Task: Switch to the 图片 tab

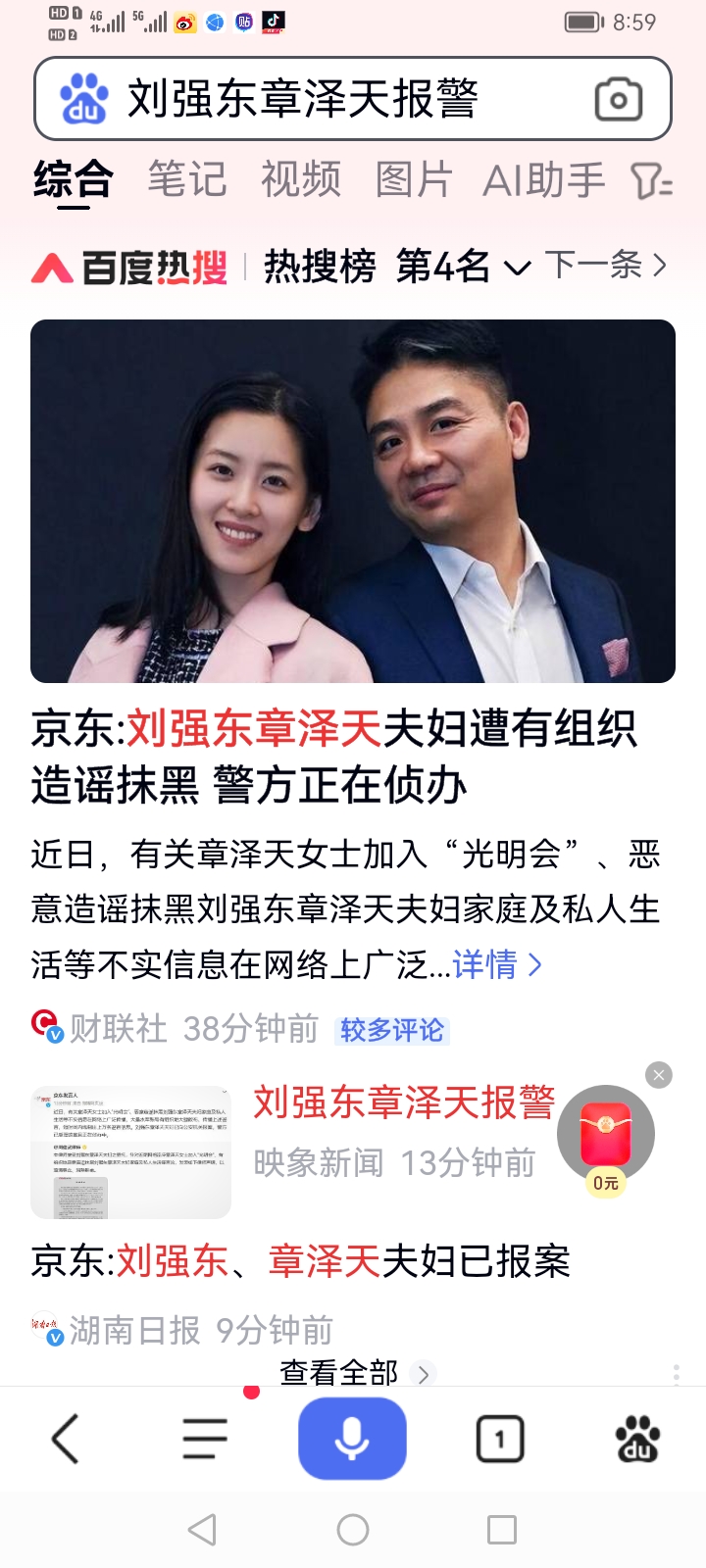Action: tap(414, 180)
